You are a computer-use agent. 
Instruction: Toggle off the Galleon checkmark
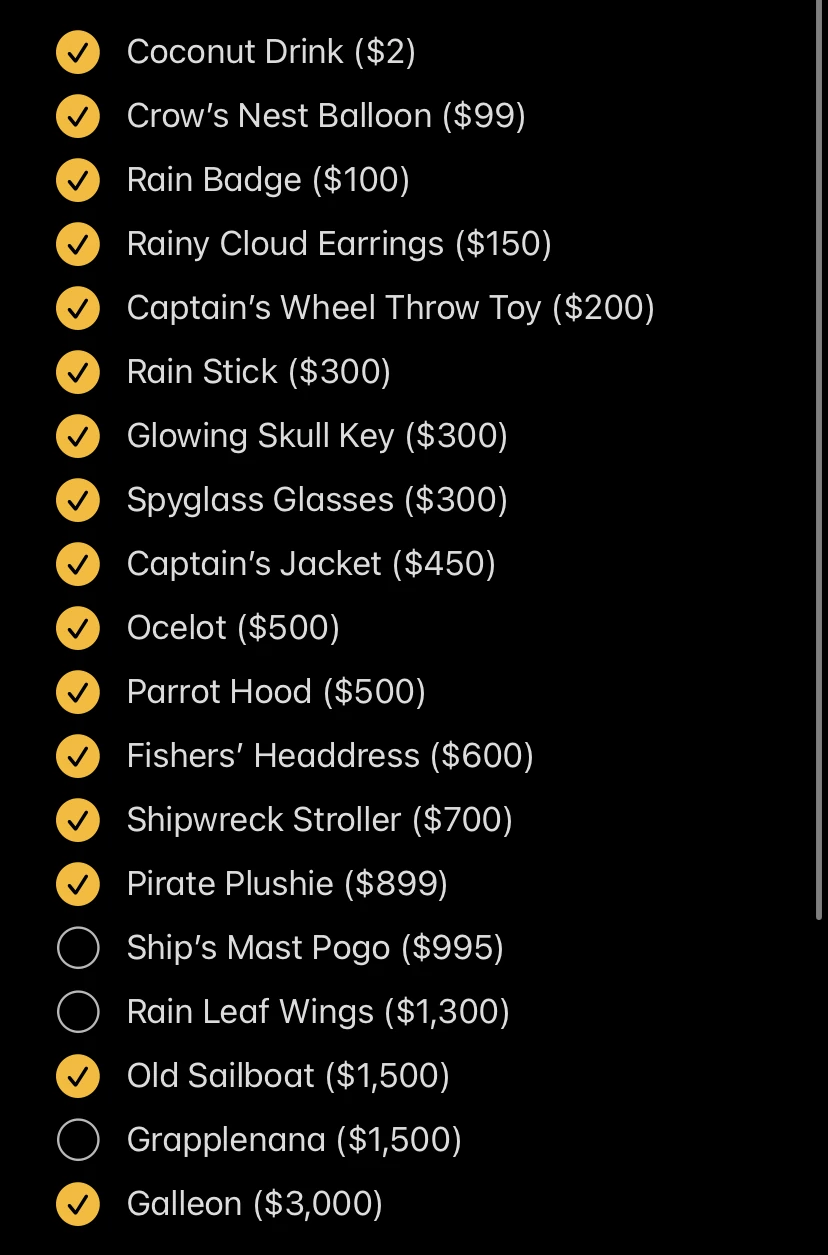tap(77, 1204)
